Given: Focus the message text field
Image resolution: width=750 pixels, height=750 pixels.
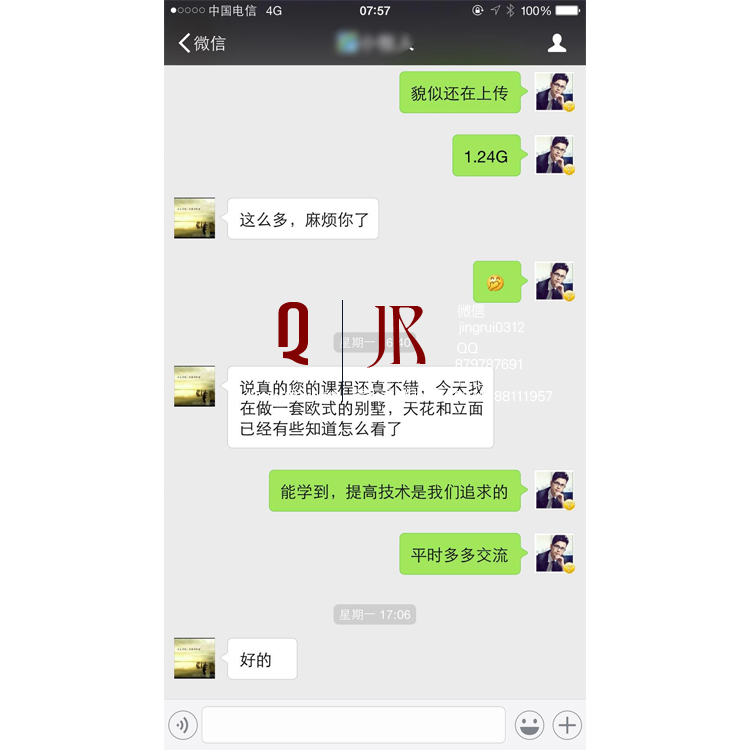Looking at the screenshot, I should [x=353, y=724].
